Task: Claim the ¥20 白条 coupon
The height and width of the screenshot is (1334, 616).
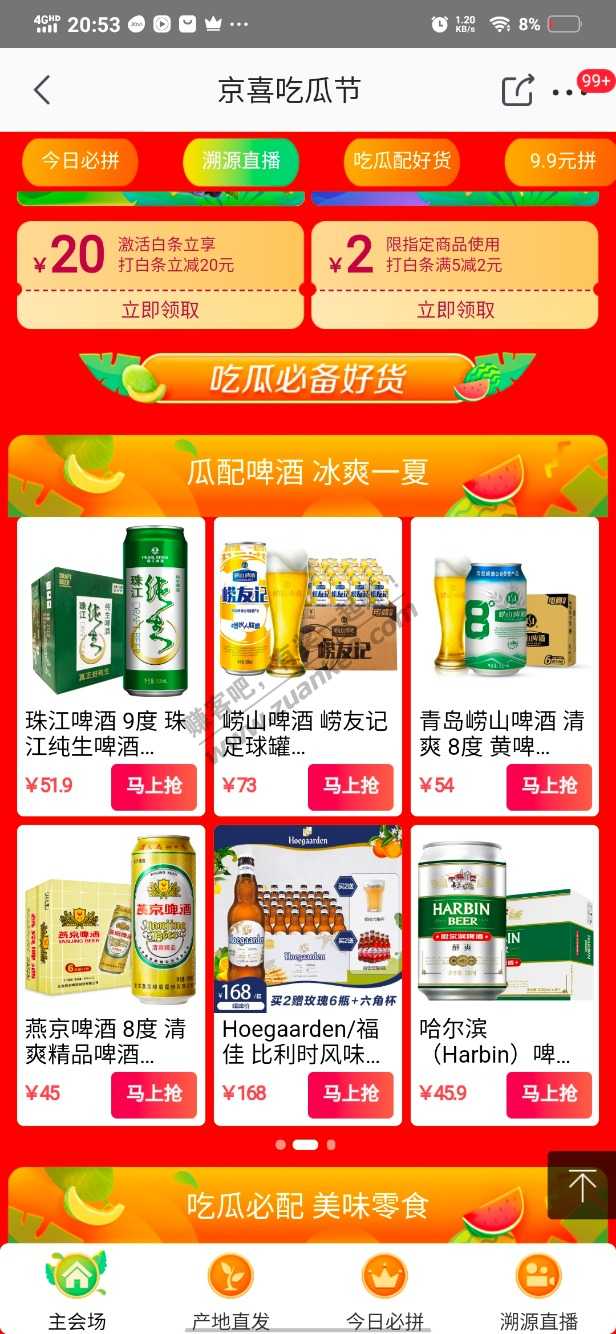Action: [160, 310]
